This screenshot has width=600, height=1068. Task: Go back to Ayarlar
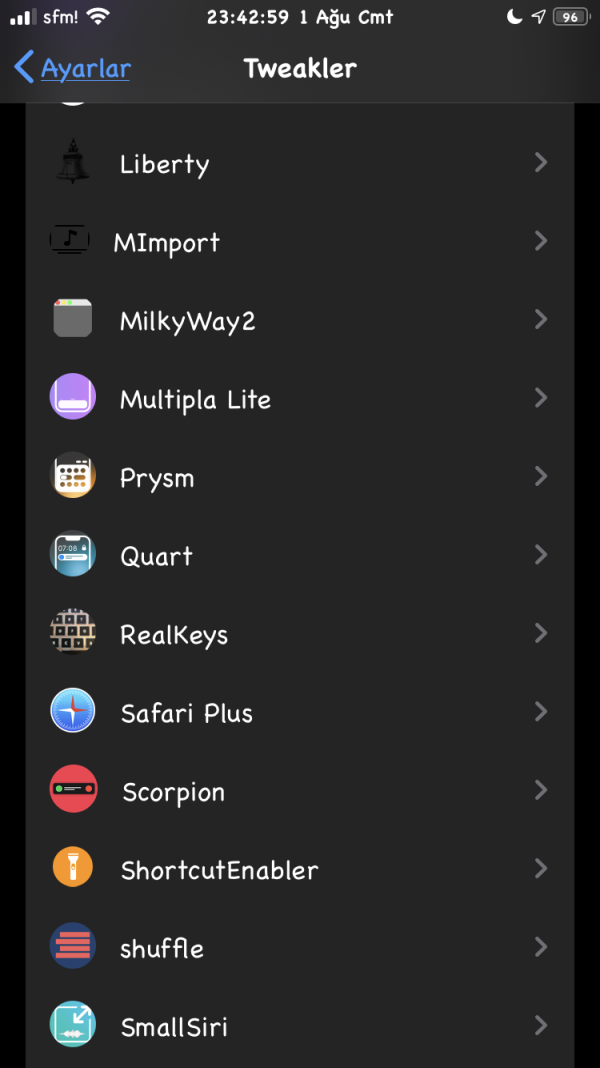pos(74,68)
